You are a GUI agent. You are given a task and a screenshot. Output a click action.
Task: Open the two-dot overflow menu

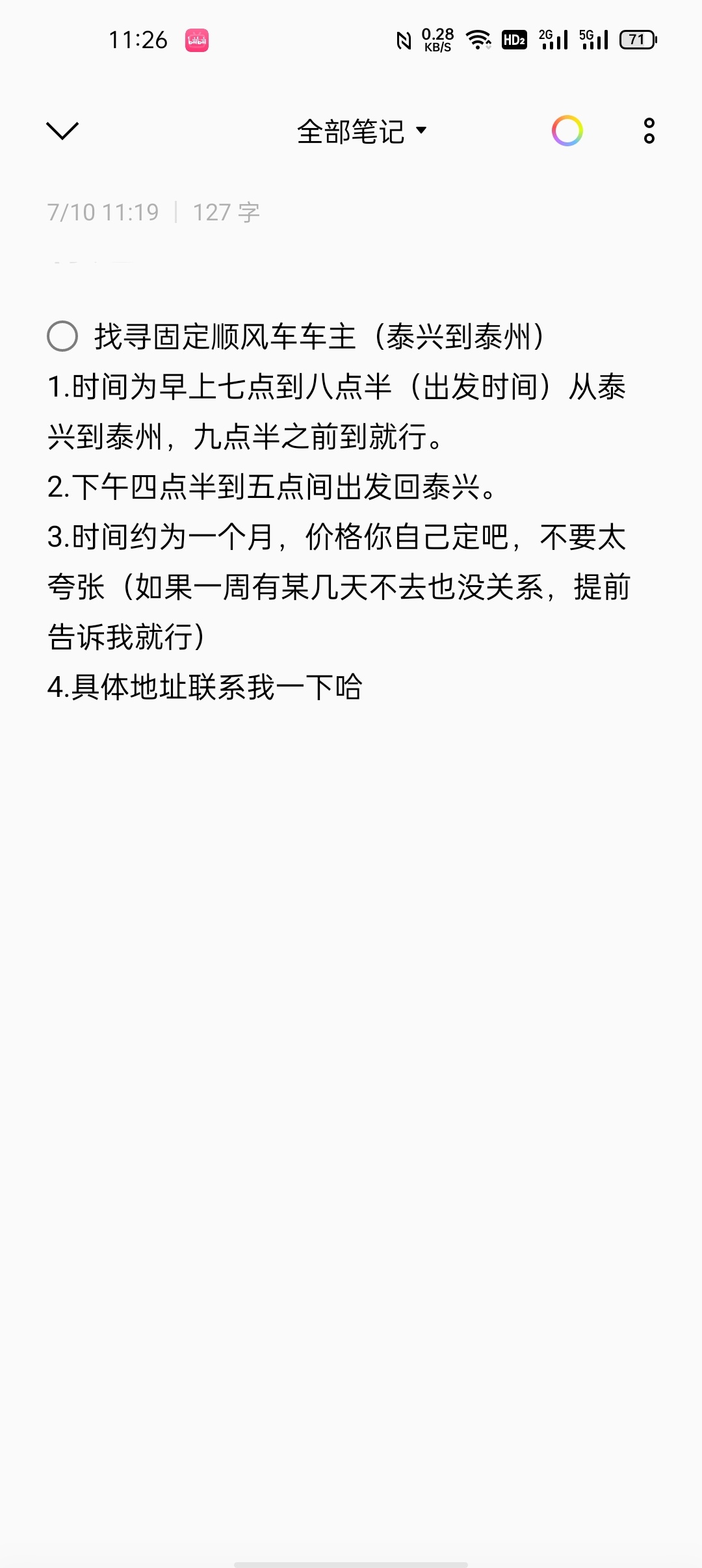(x=649, y=131)
